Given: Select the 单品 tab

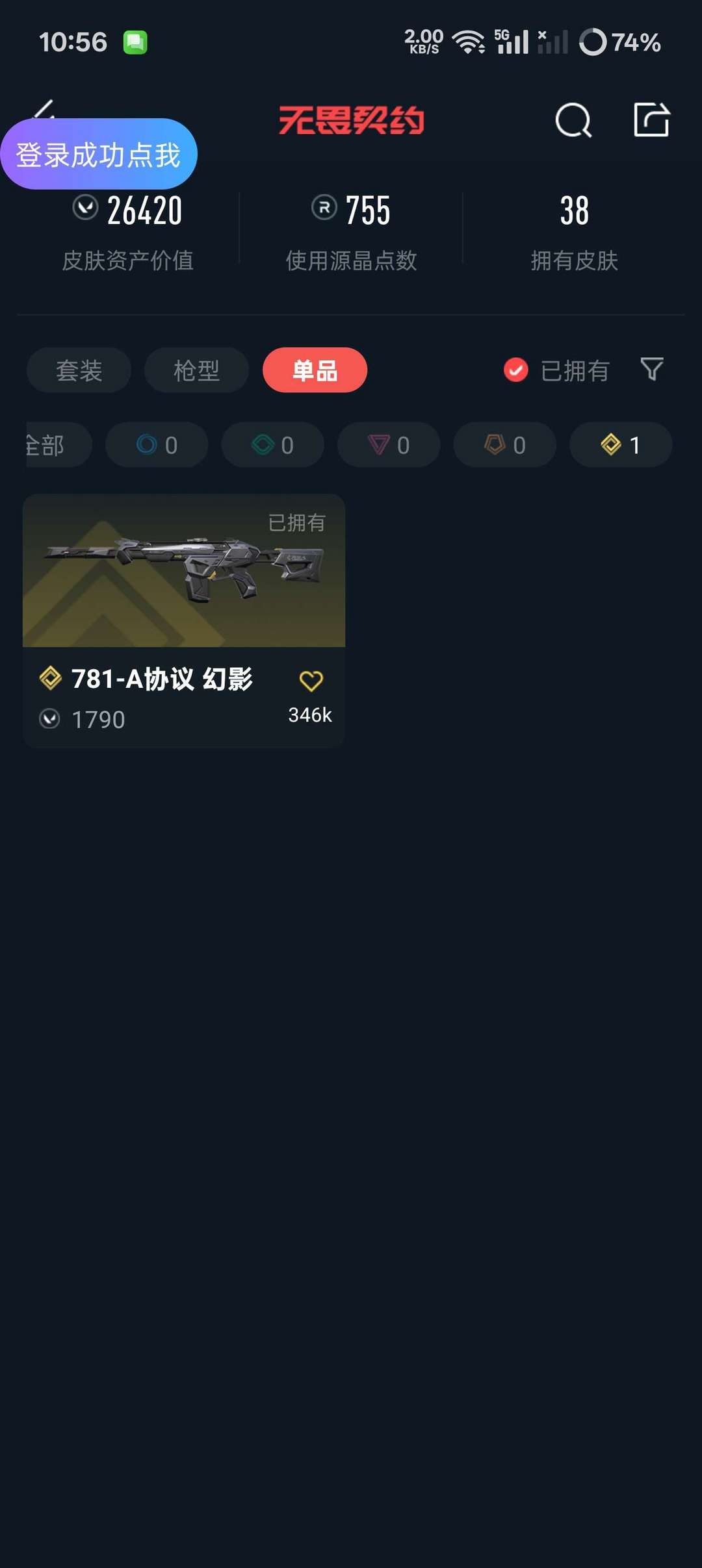Looking at the screenshot, I should click(x=315, y=370).
